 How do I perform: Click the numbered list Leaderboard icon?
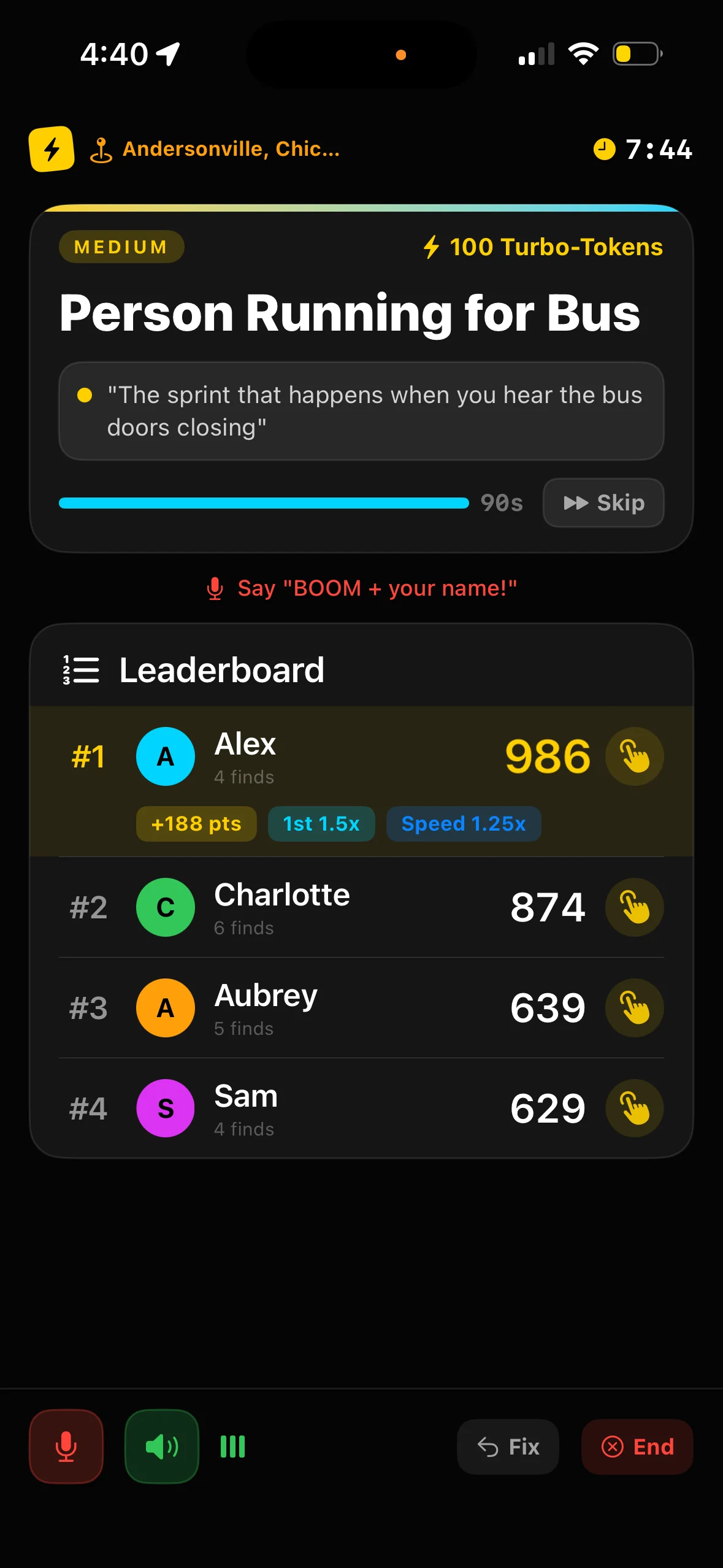pyautogui.click(x=80, y=670)
